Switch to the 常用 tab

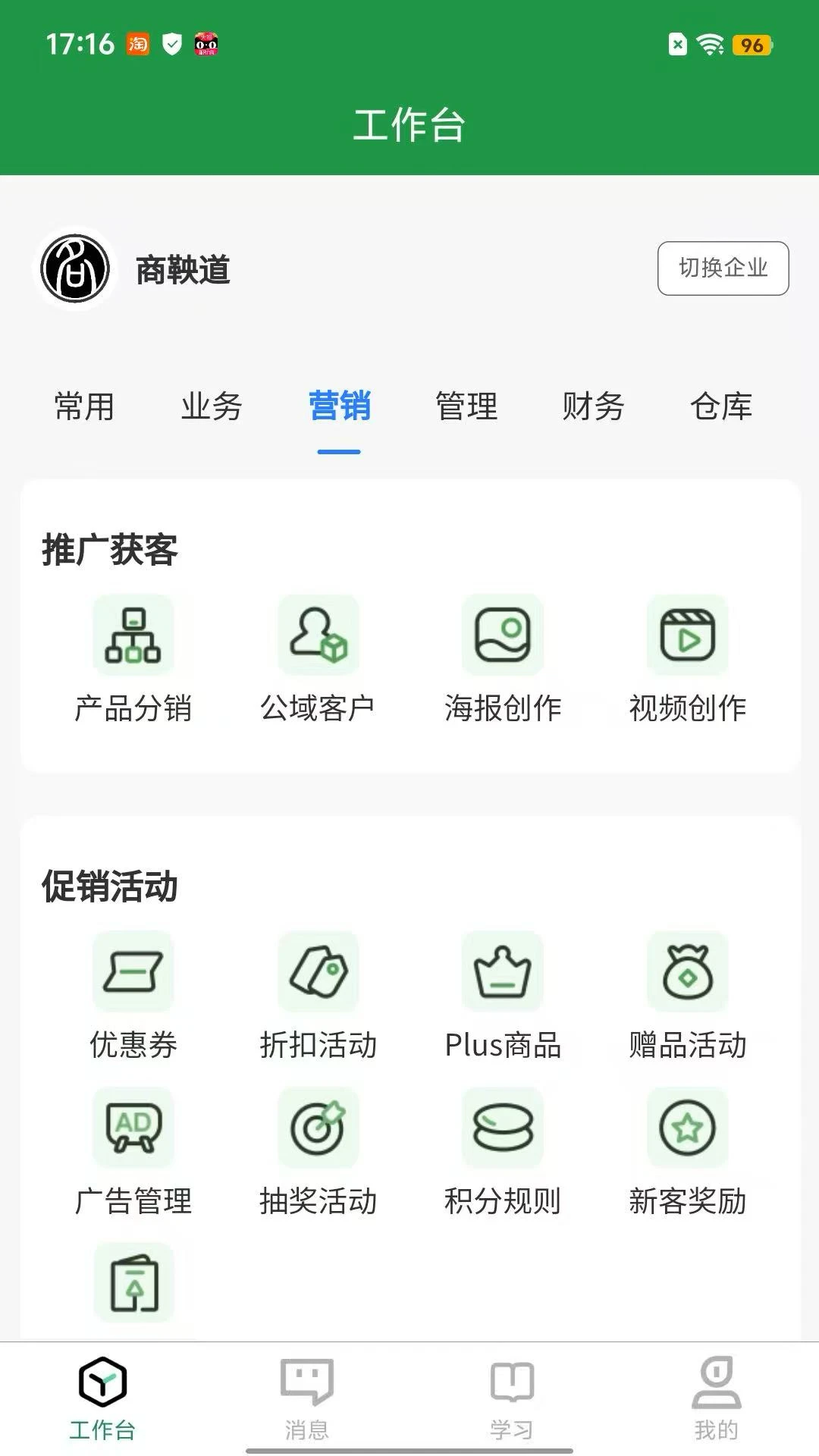click(84, 406)
